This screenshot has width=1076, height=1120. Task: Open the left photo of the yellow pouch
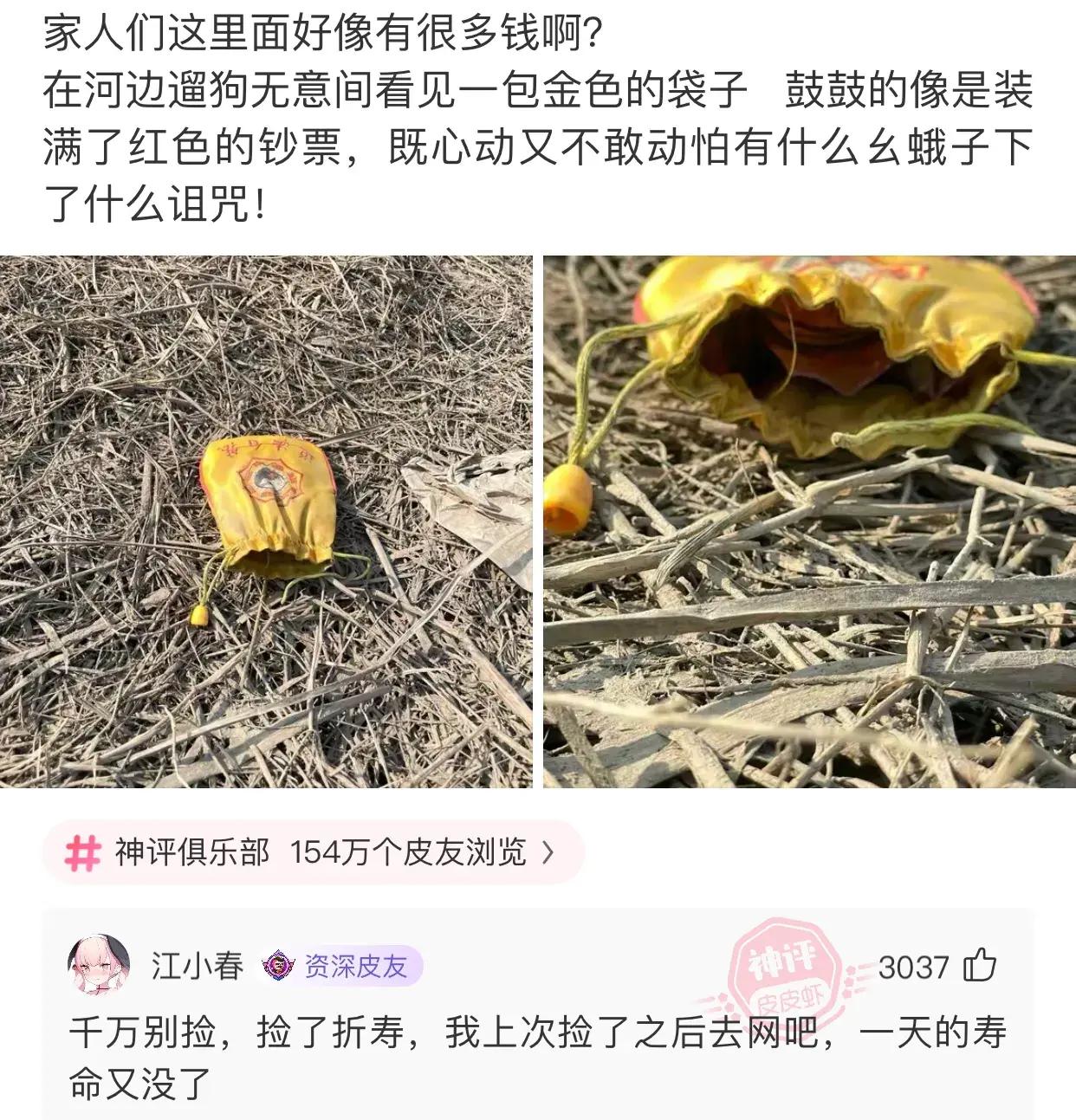266,521
